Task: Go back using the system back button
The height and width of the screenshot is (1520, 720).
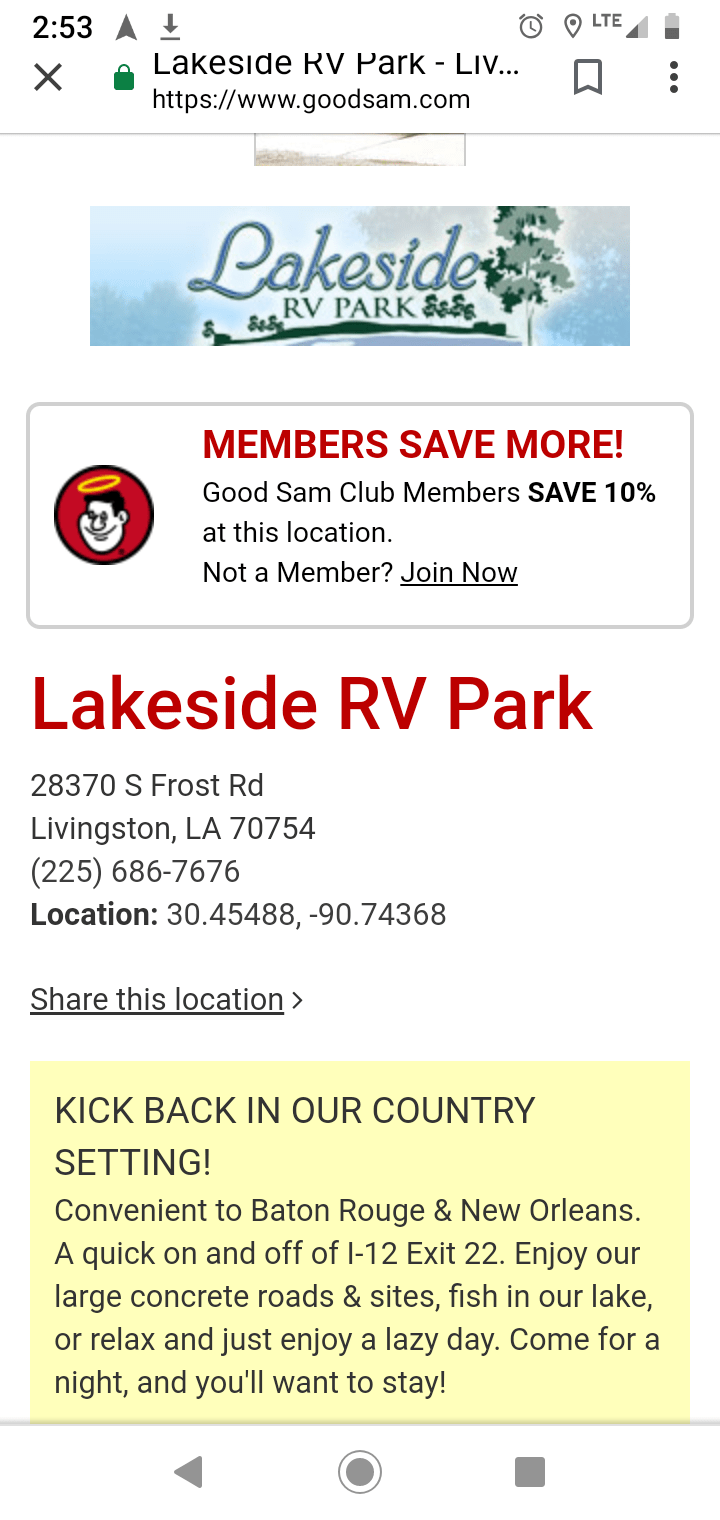Action: [189, 1472]
